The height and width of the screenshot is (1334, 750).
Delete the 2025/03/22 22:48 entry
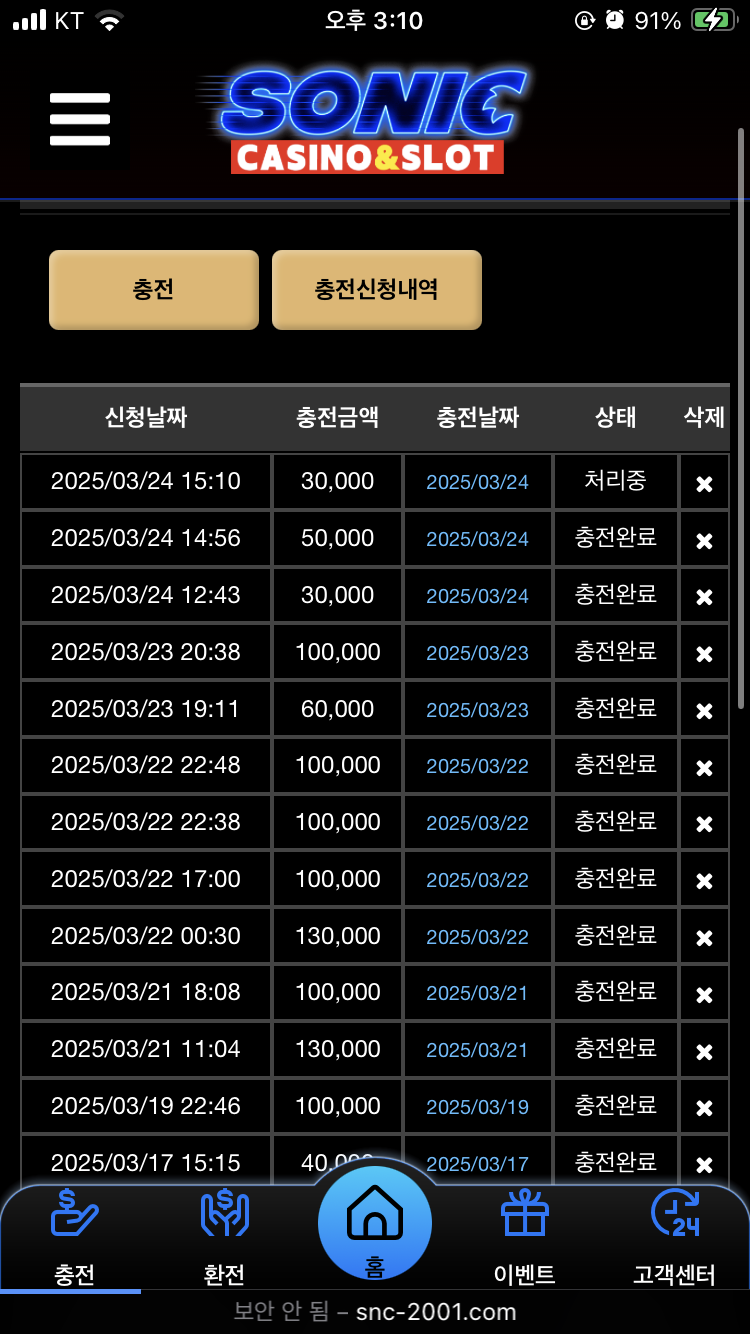704,769
